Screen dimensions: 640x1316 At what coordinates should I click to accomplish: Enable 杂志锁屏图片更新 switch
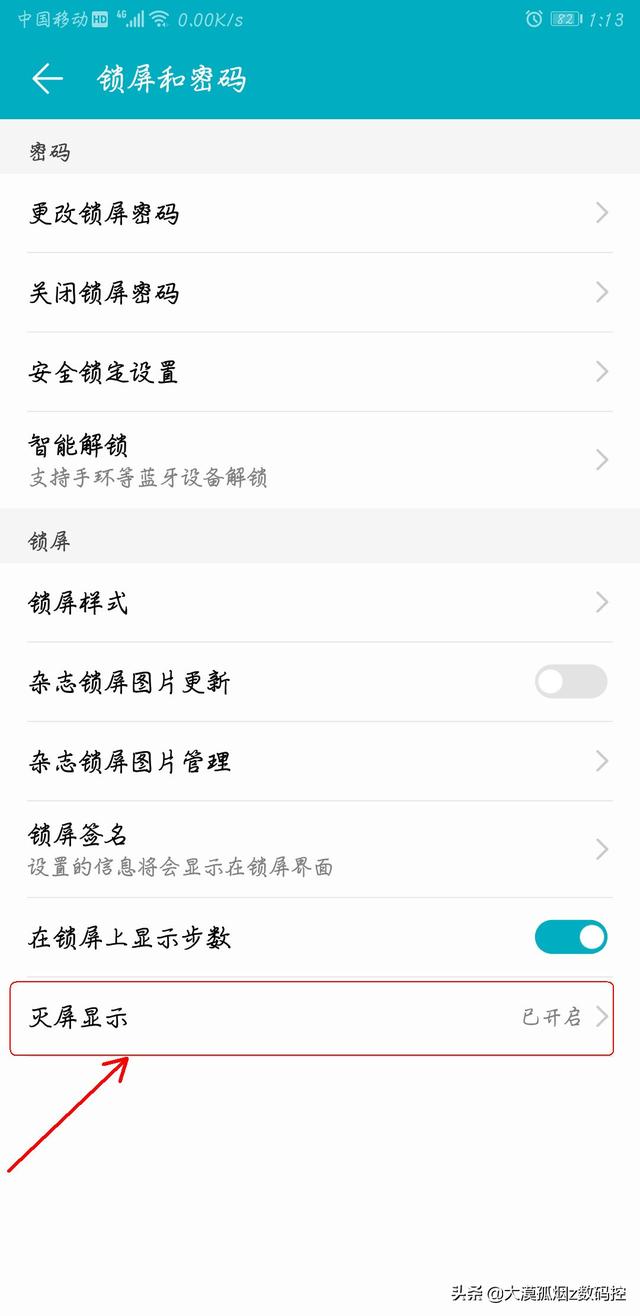click(570, 682)
